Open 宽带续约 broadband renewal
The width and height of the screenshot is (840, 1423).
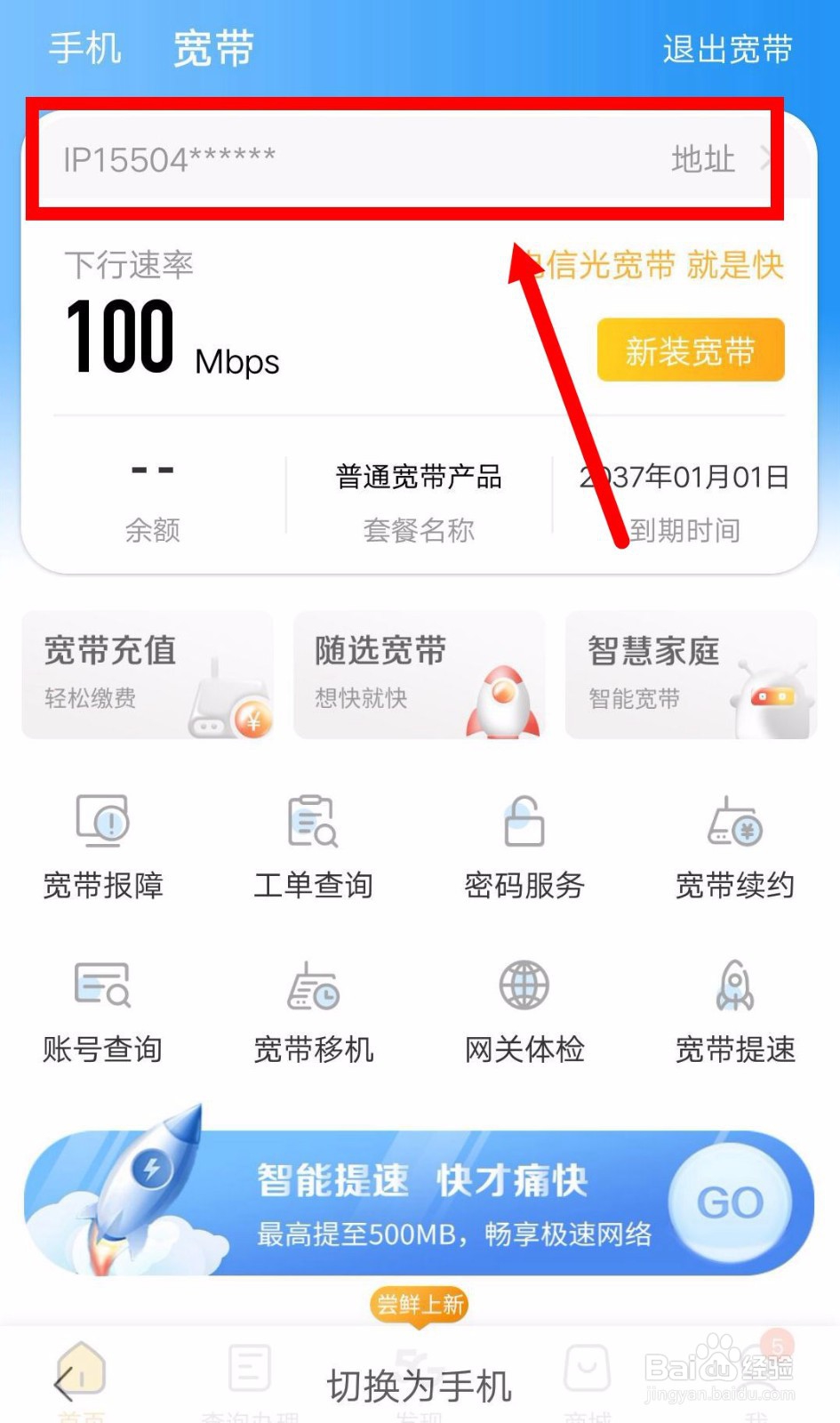(x=733, y=845)
